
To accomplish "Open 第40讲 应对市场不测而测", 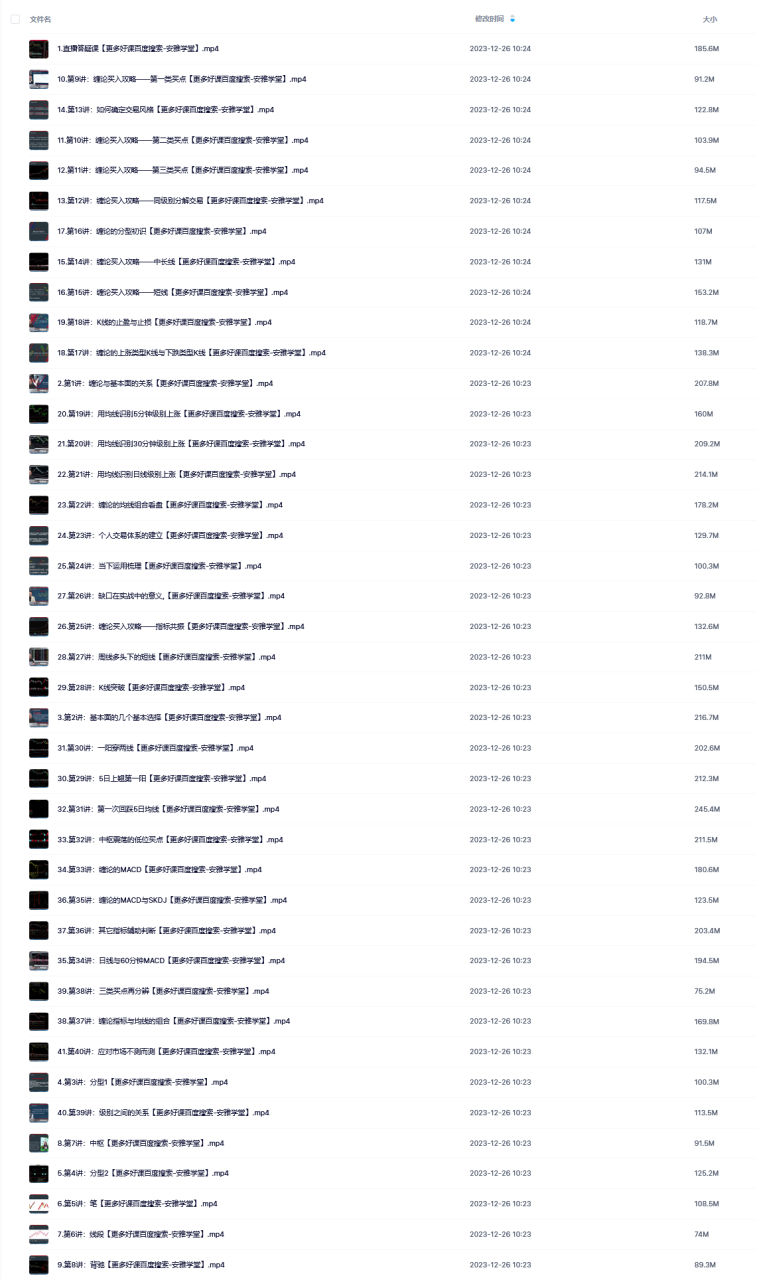I will [165, 1052].
